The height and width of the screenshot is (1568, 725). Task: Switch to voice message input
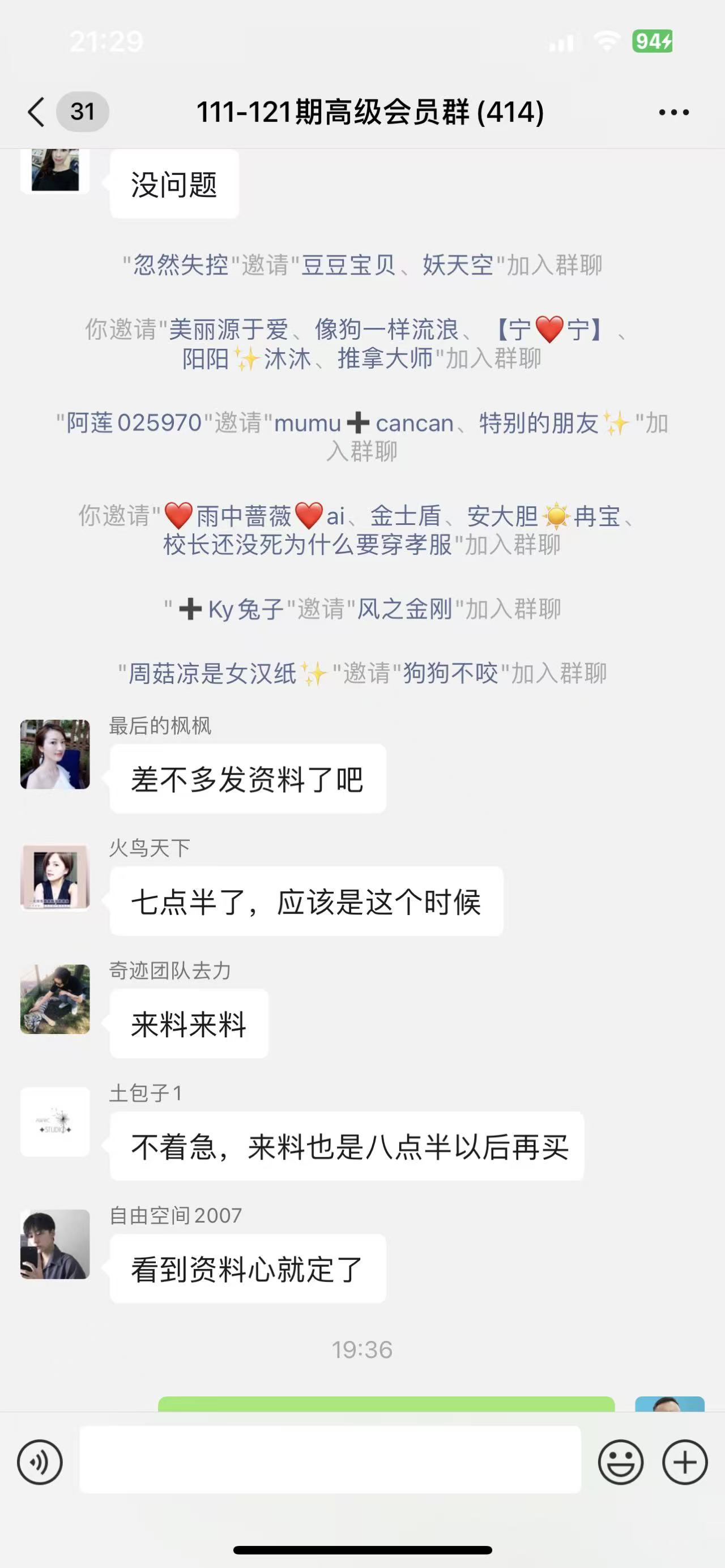pyautogui.click(x=40, y=1462)
